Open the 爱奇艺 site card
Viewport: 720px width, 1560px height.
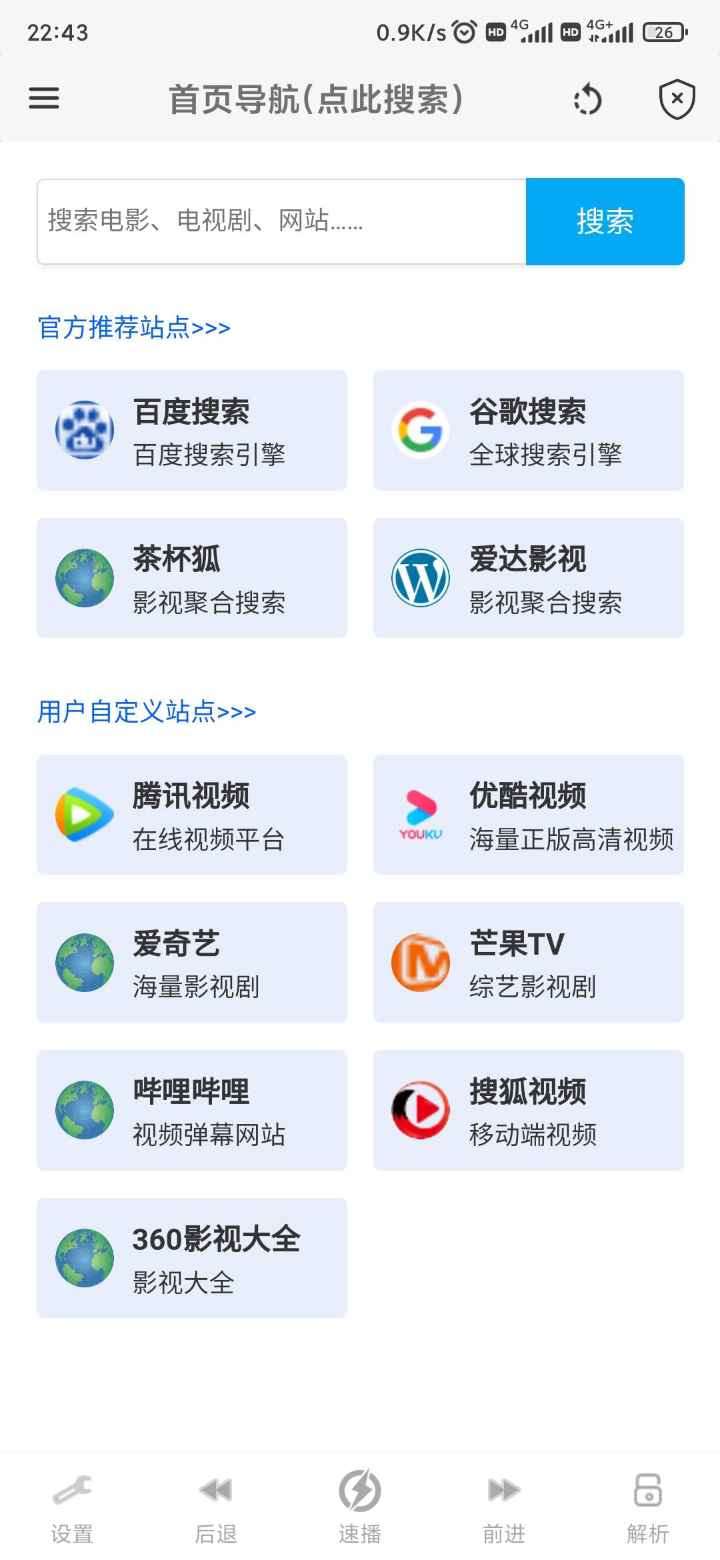[x=192, y=963]
